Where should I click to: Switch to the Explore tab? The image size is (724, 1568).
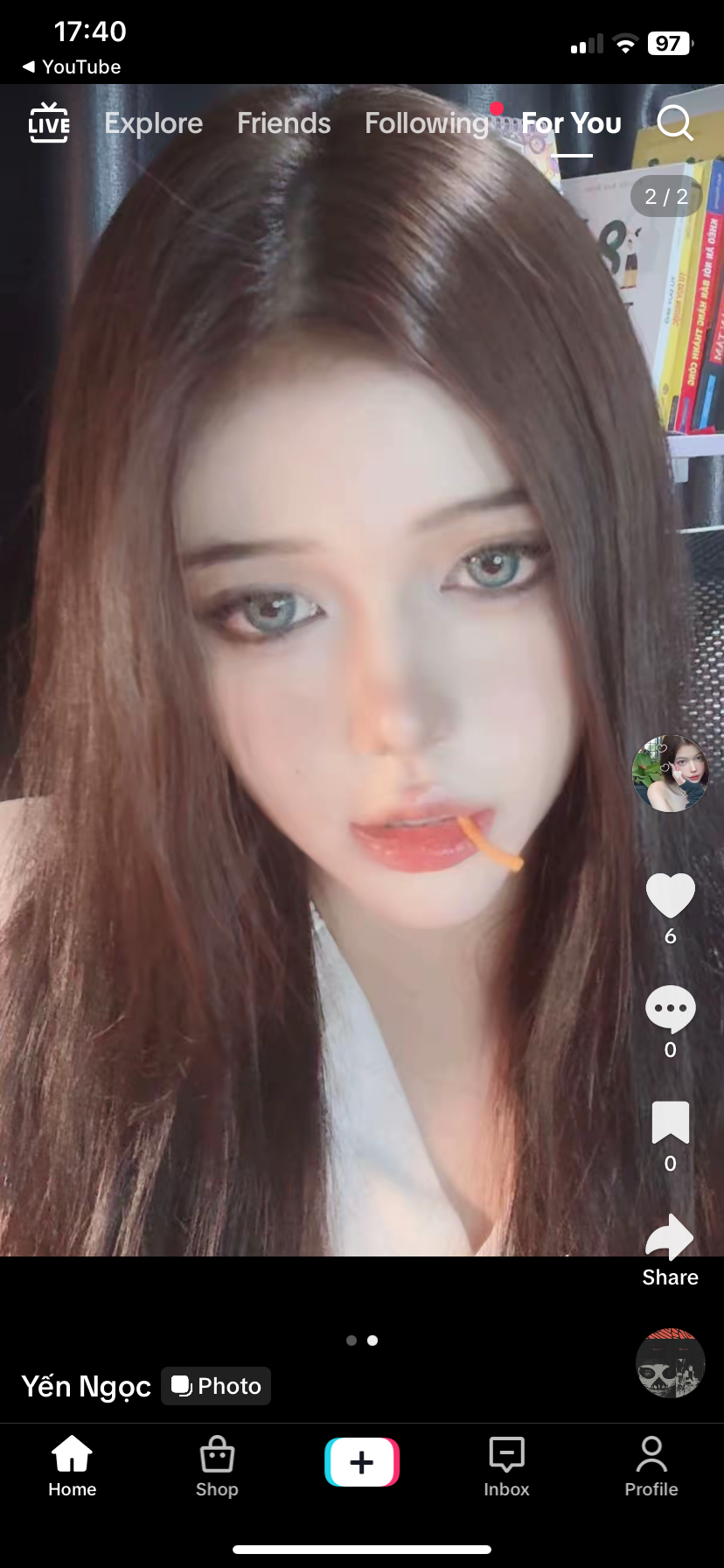154,123
